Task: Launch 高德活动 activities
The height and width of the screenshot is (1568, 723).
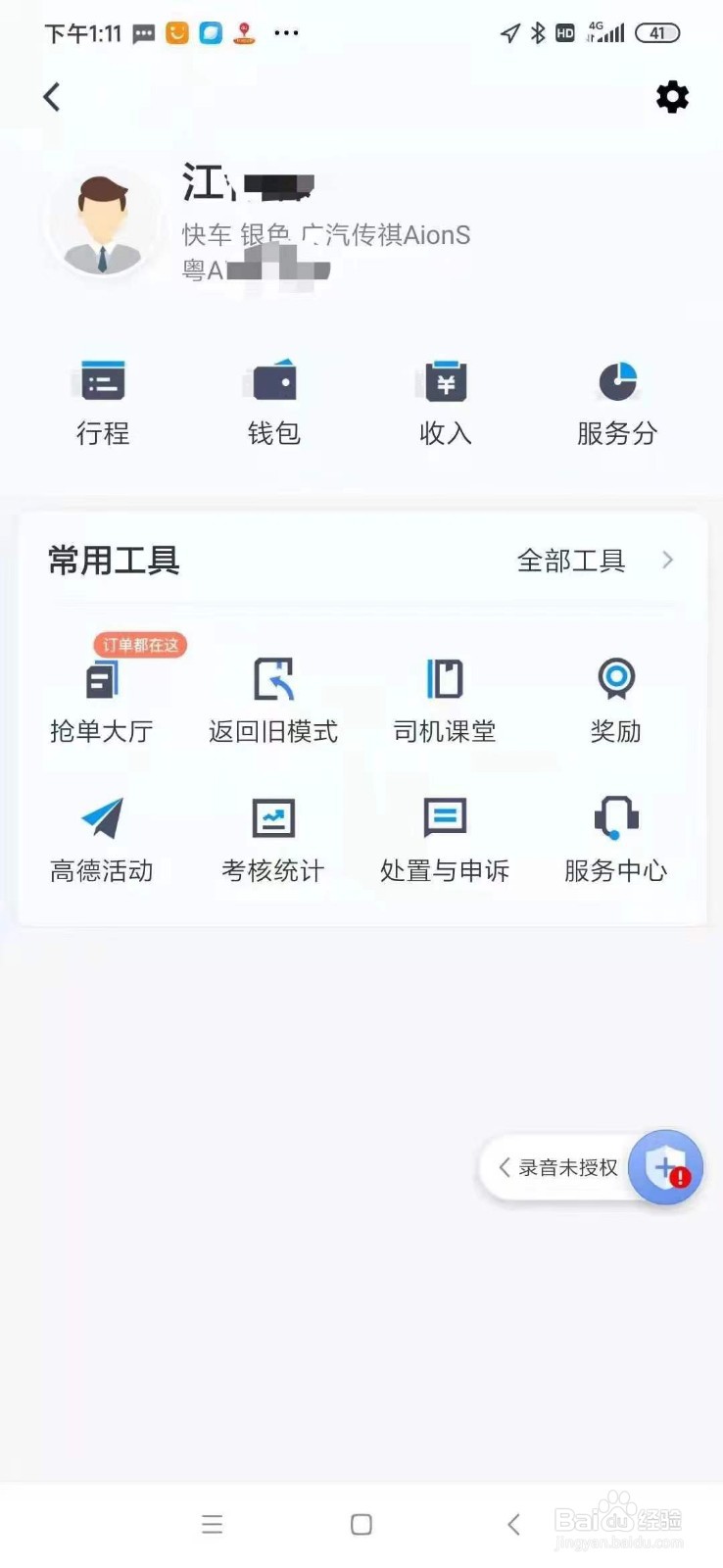Action: tap(102, 838)
